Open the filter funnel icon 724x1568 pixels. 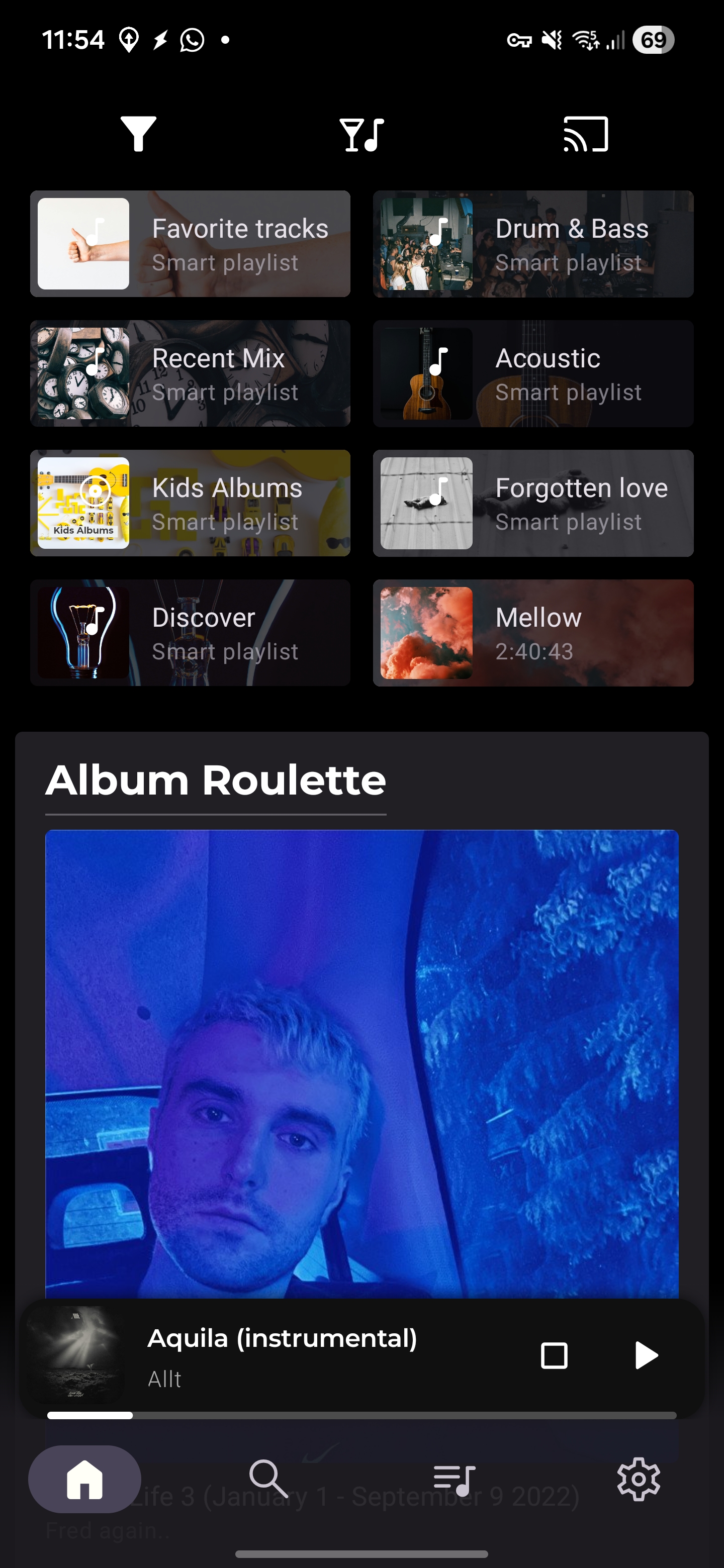[x=139, y=133]
